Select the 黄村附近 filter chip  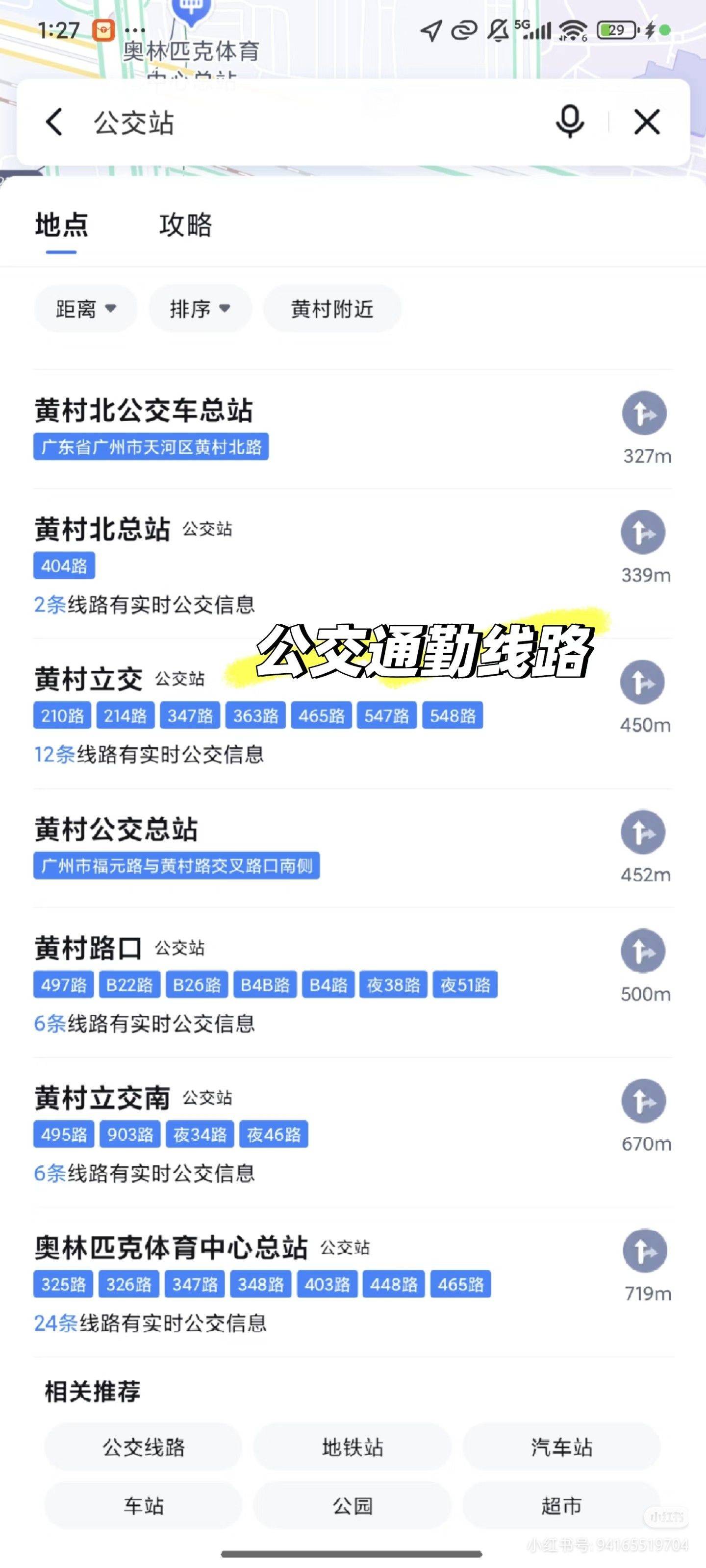point(332,309)
